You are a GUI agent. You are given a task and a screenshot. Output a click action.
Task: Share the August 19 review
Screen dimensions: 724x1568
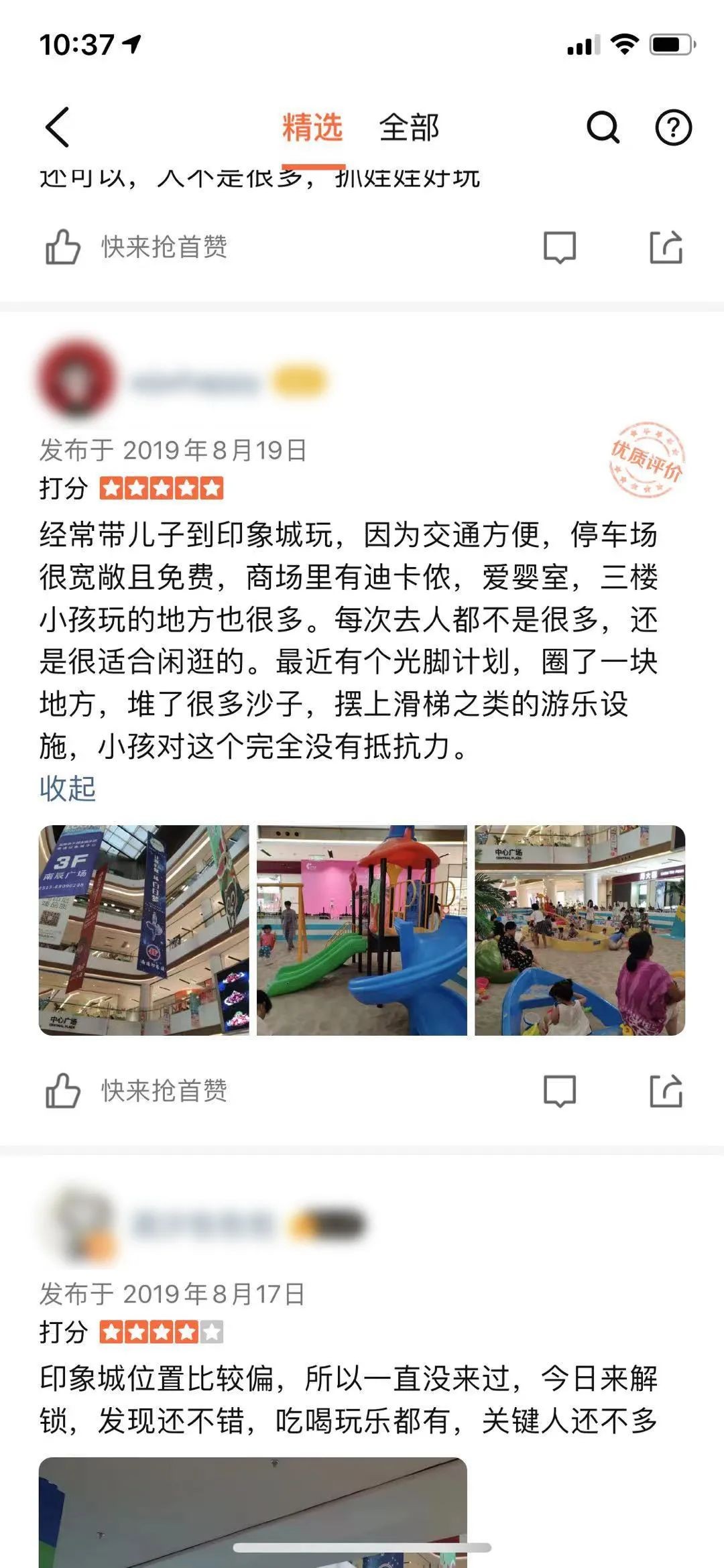pyautogui.click(x=666, y=1091)
